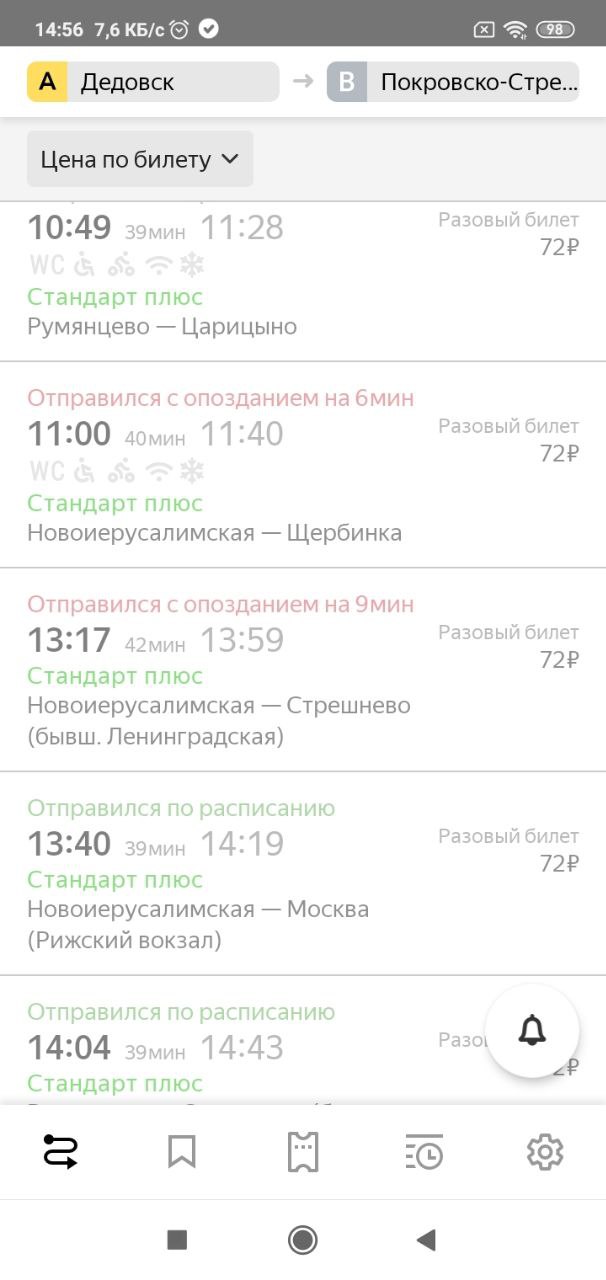Go to the tickets tab
Image resolution: width=606 pixels, height=1280 pixels.
[x=303, y=1153]
